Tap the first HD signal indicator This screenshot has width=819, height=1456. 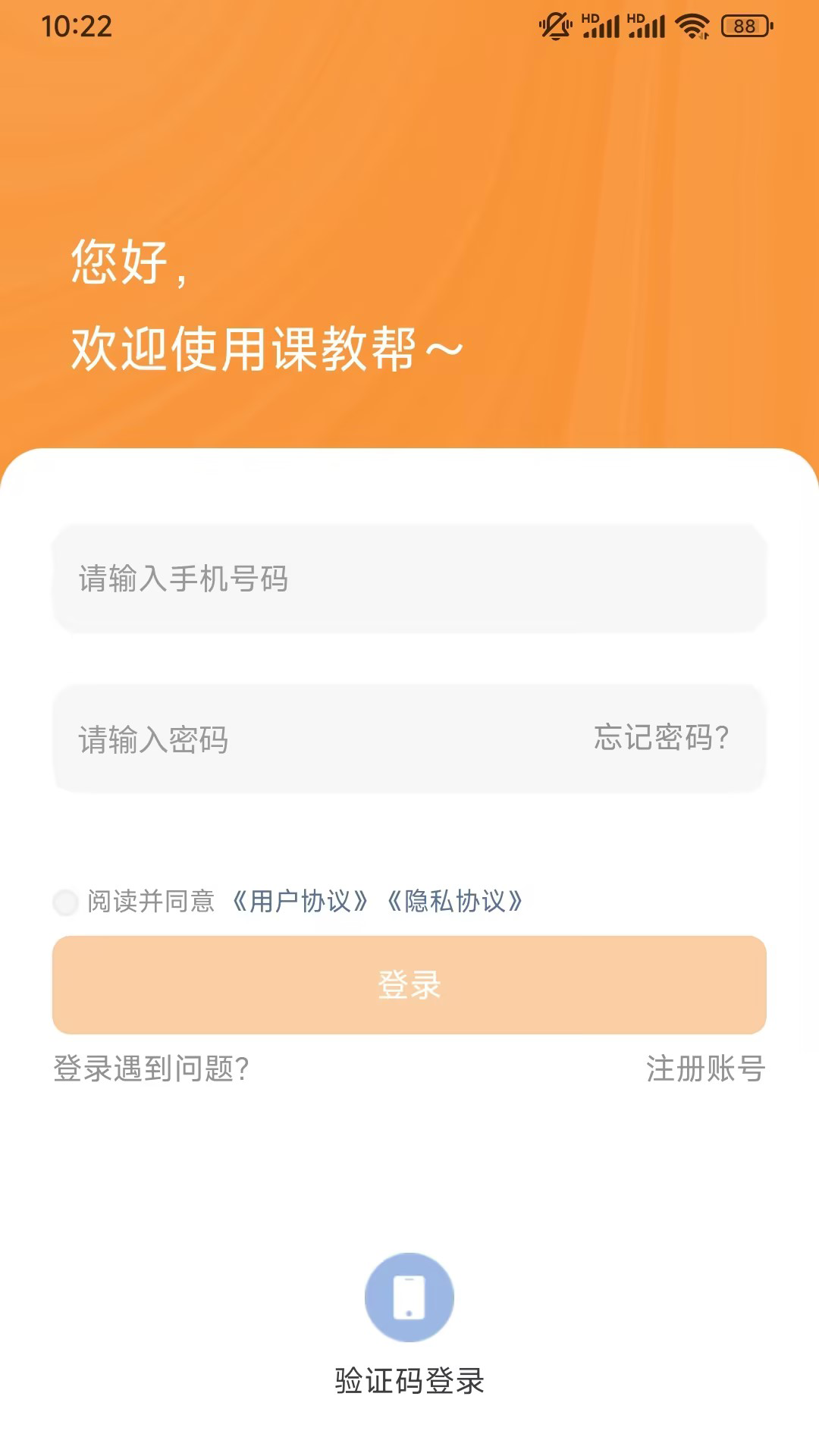[603, 24]
